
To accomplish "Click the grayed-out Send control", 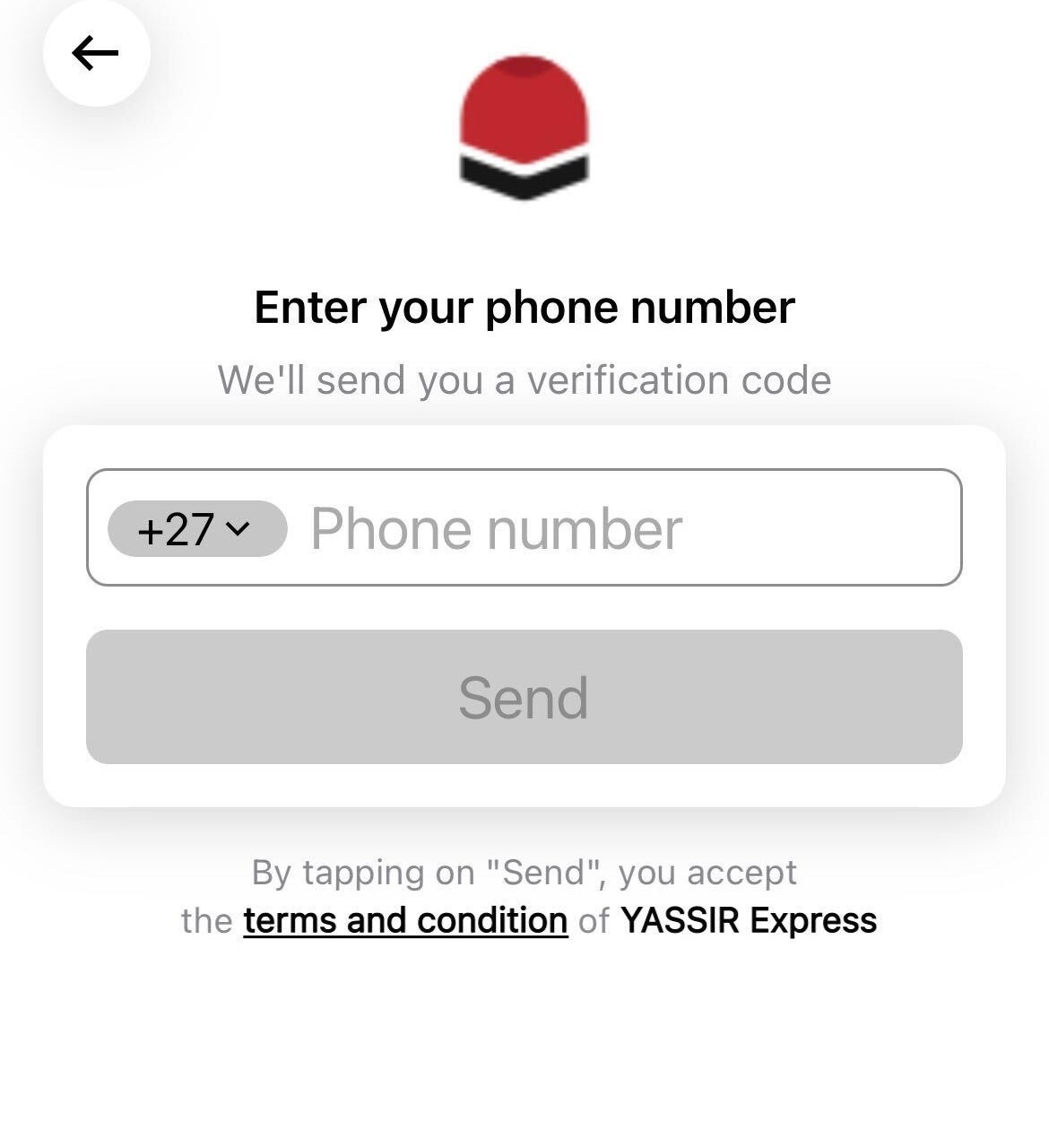I will (524, 699).
